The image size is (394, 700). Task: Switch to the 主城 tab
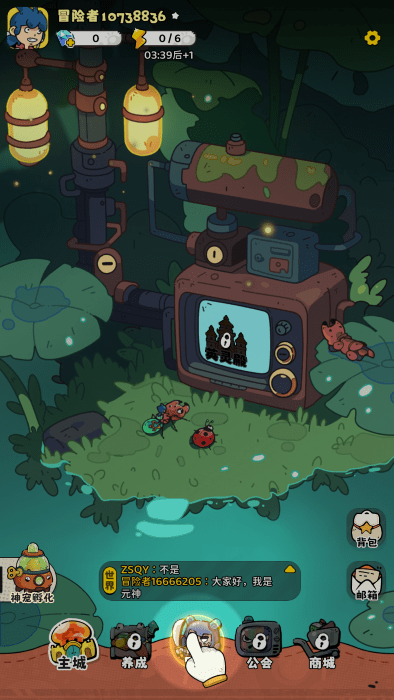tap(73, 644)
